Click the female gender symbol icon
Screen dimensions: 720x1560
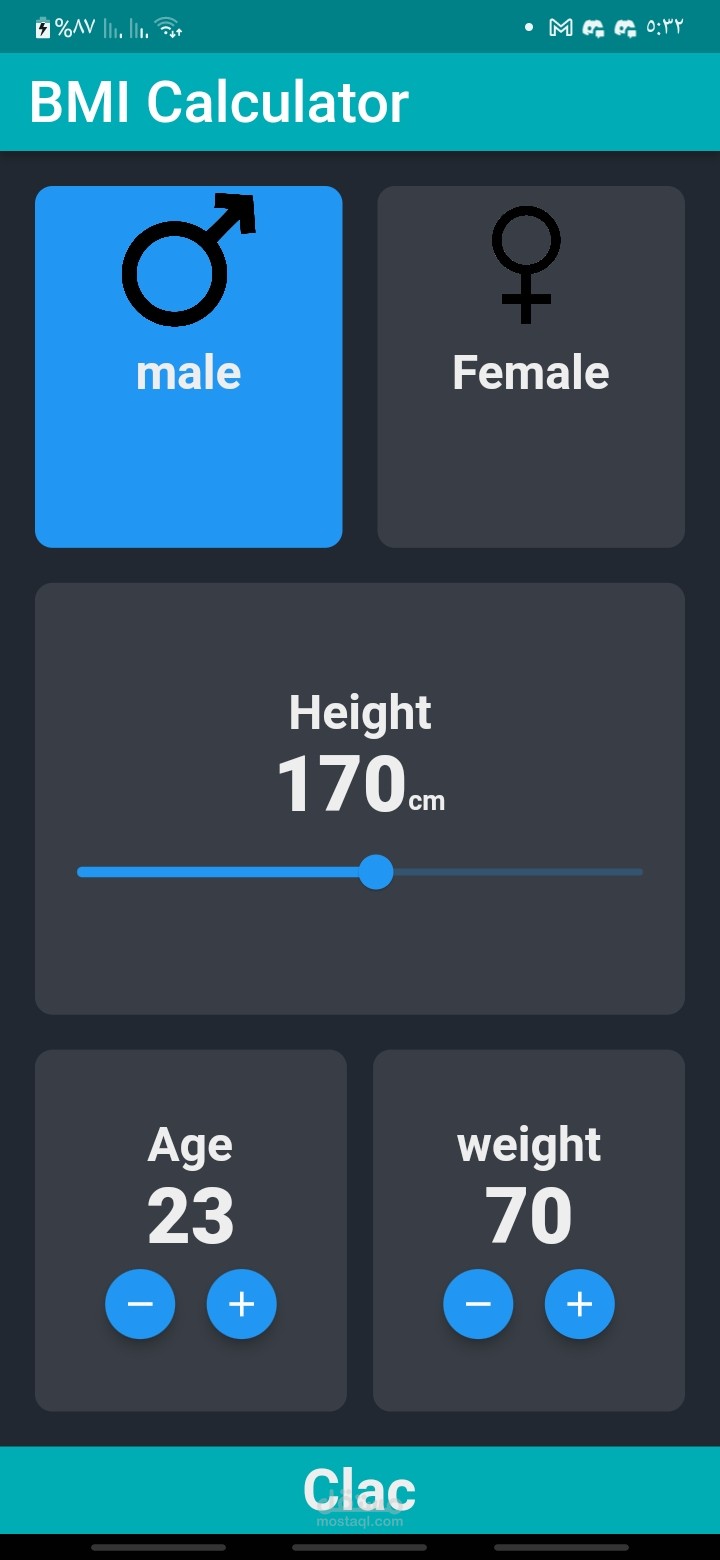click(x=527, y=262)
